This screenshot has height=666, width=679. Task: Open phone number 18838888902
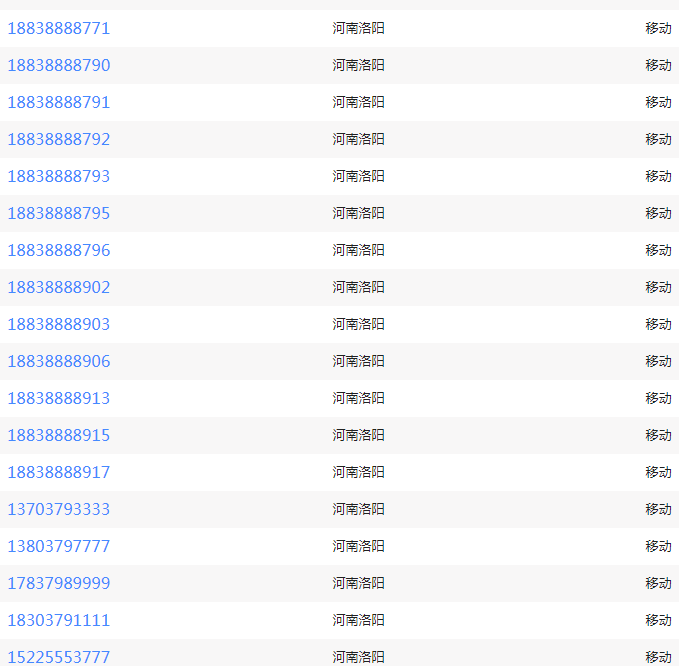click(x=59, y=287)
